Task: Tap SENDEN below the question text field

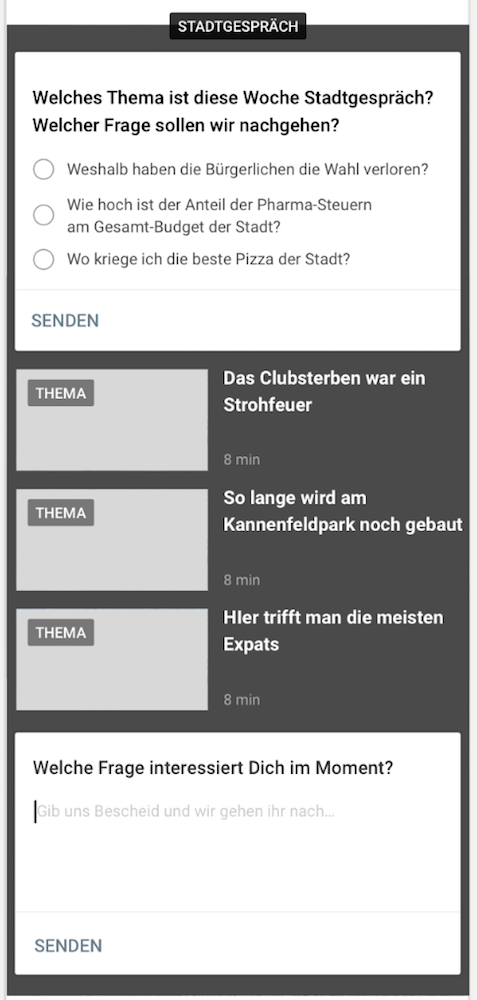Action: click(x=68, y=945)
